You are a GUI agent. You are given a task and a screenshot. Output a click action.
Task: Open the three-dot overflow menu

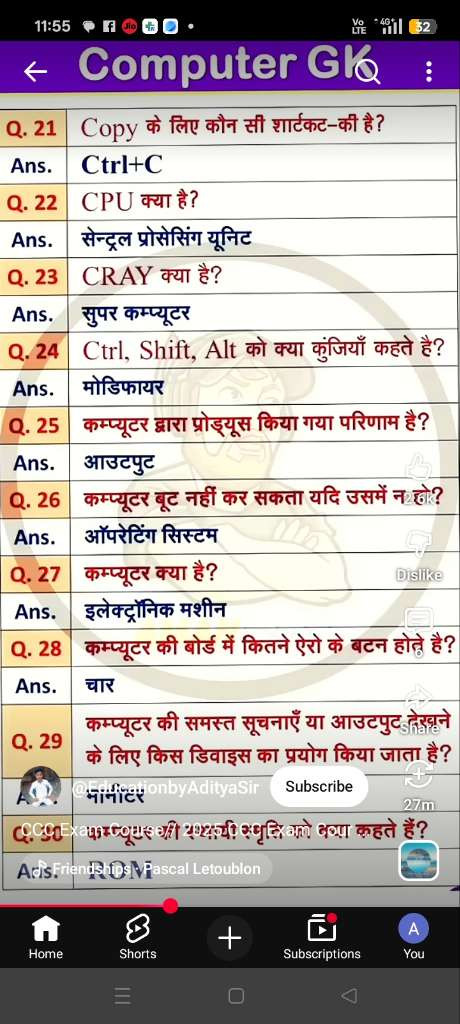coord(429,72)
